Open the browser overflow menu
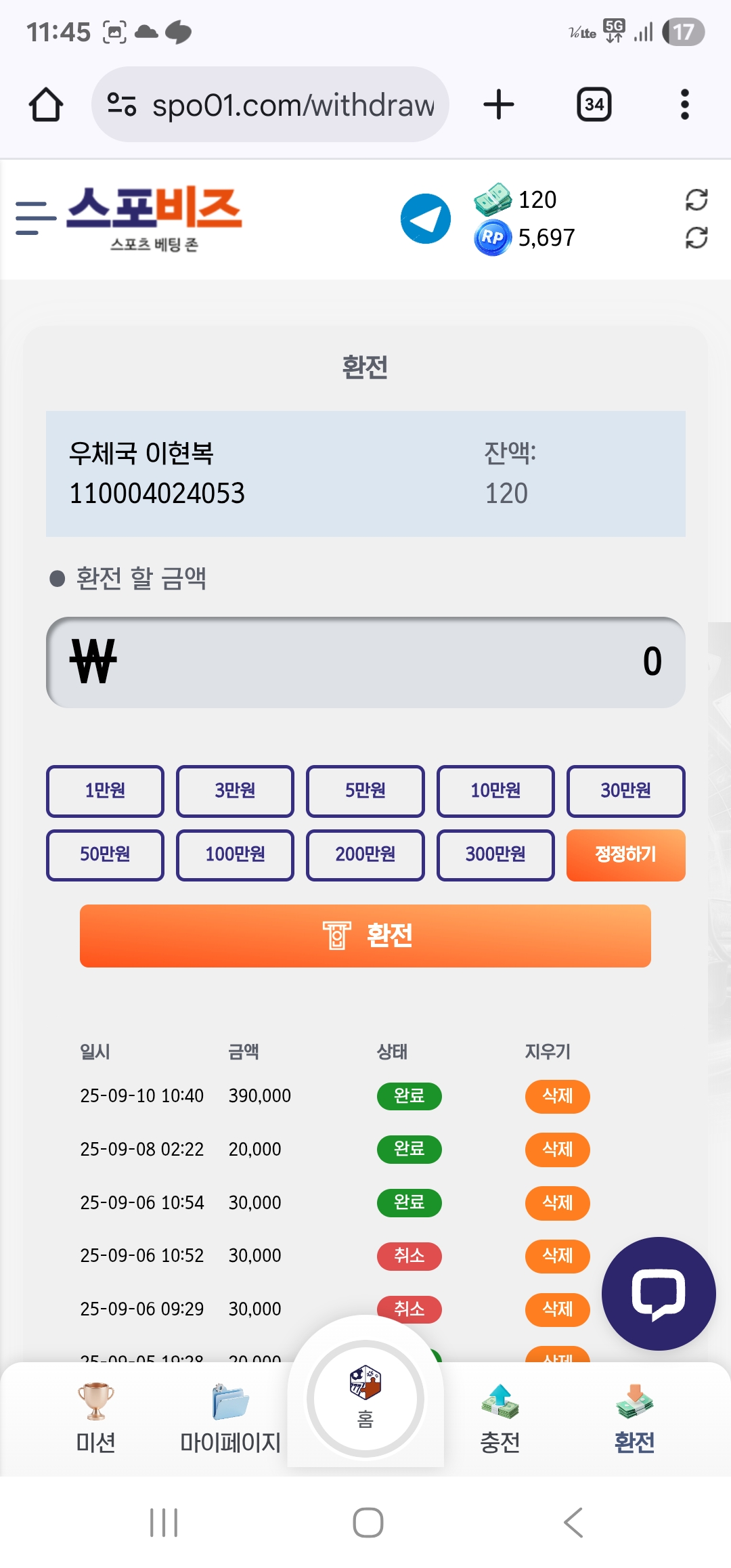The image size is (731, 1568). tap(684, 104)
